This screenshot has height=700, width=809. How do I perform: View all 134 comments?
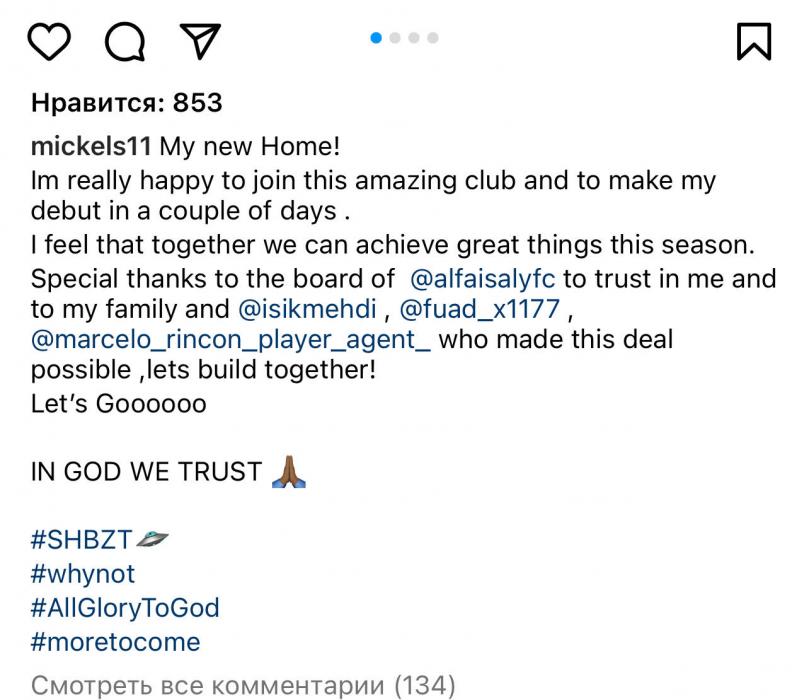click(243, 686)
